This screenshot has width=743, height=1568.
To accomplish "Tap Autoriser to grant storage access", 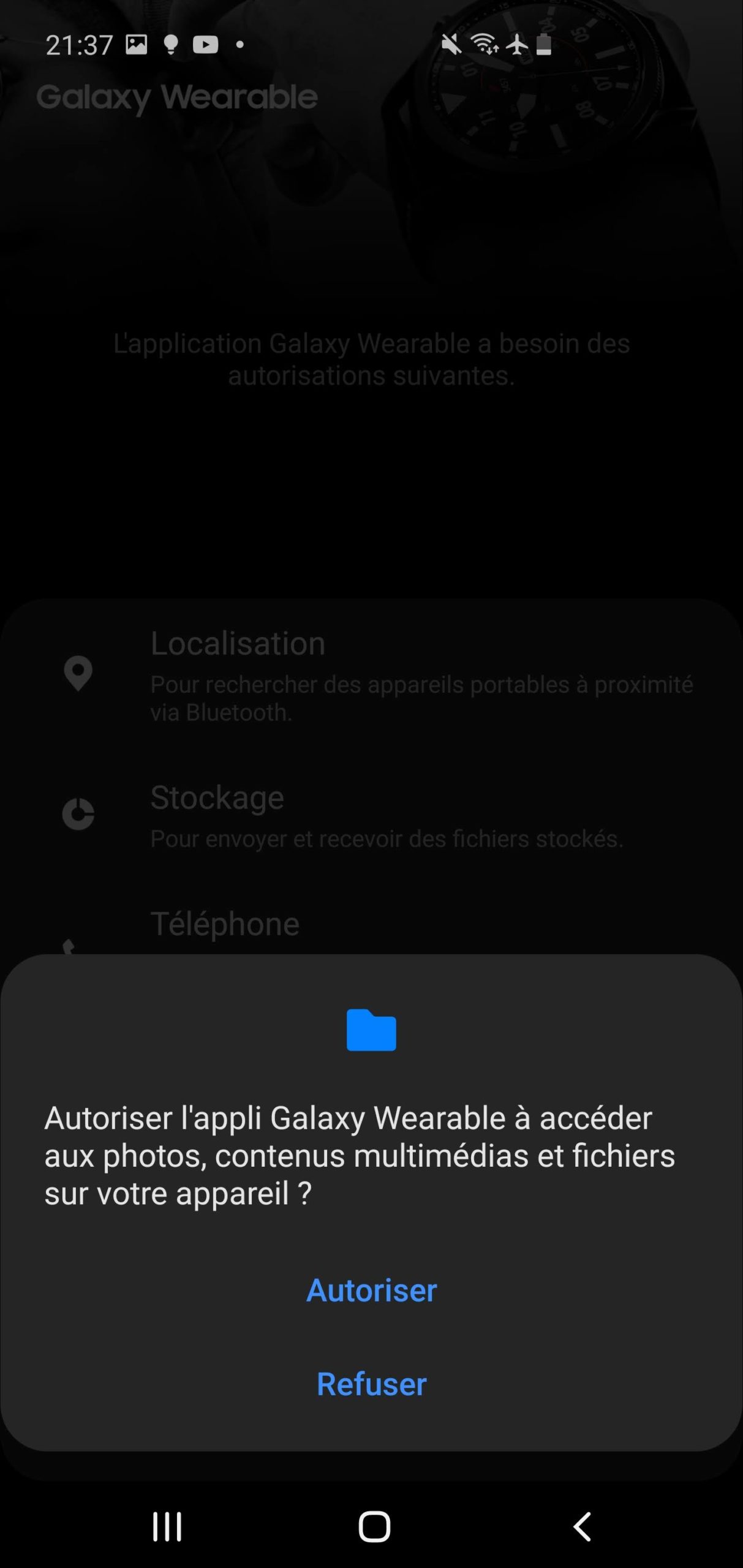I will 371,1290.
